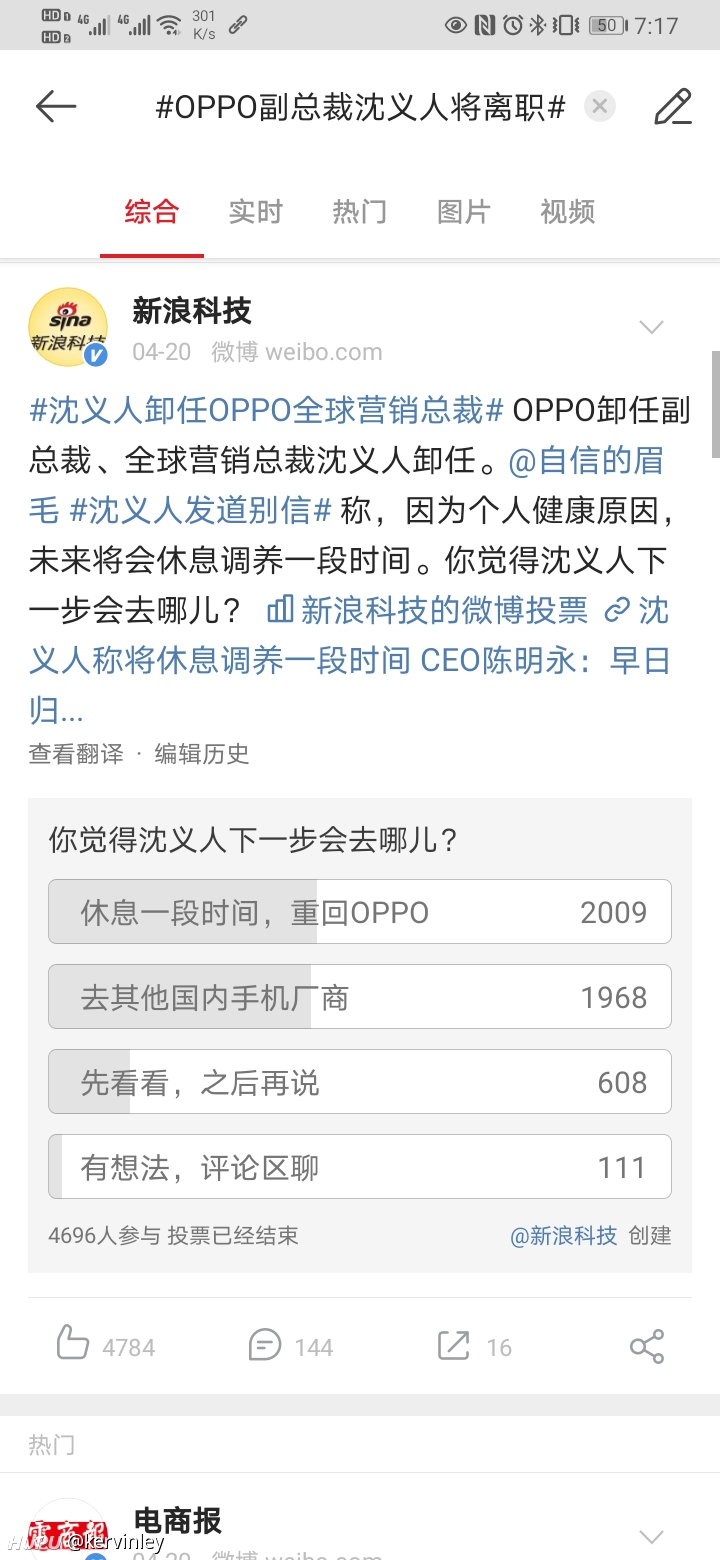The image size is (720, 1560).
Task: Repost the 新浪科技 post
Action: pos(475,1346)
